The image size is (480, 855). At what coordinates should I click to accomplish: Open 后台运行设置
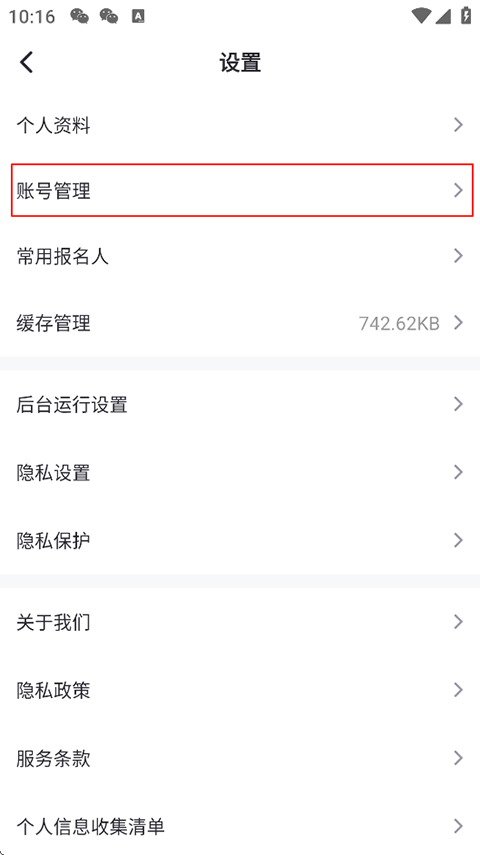coord(240,405)
